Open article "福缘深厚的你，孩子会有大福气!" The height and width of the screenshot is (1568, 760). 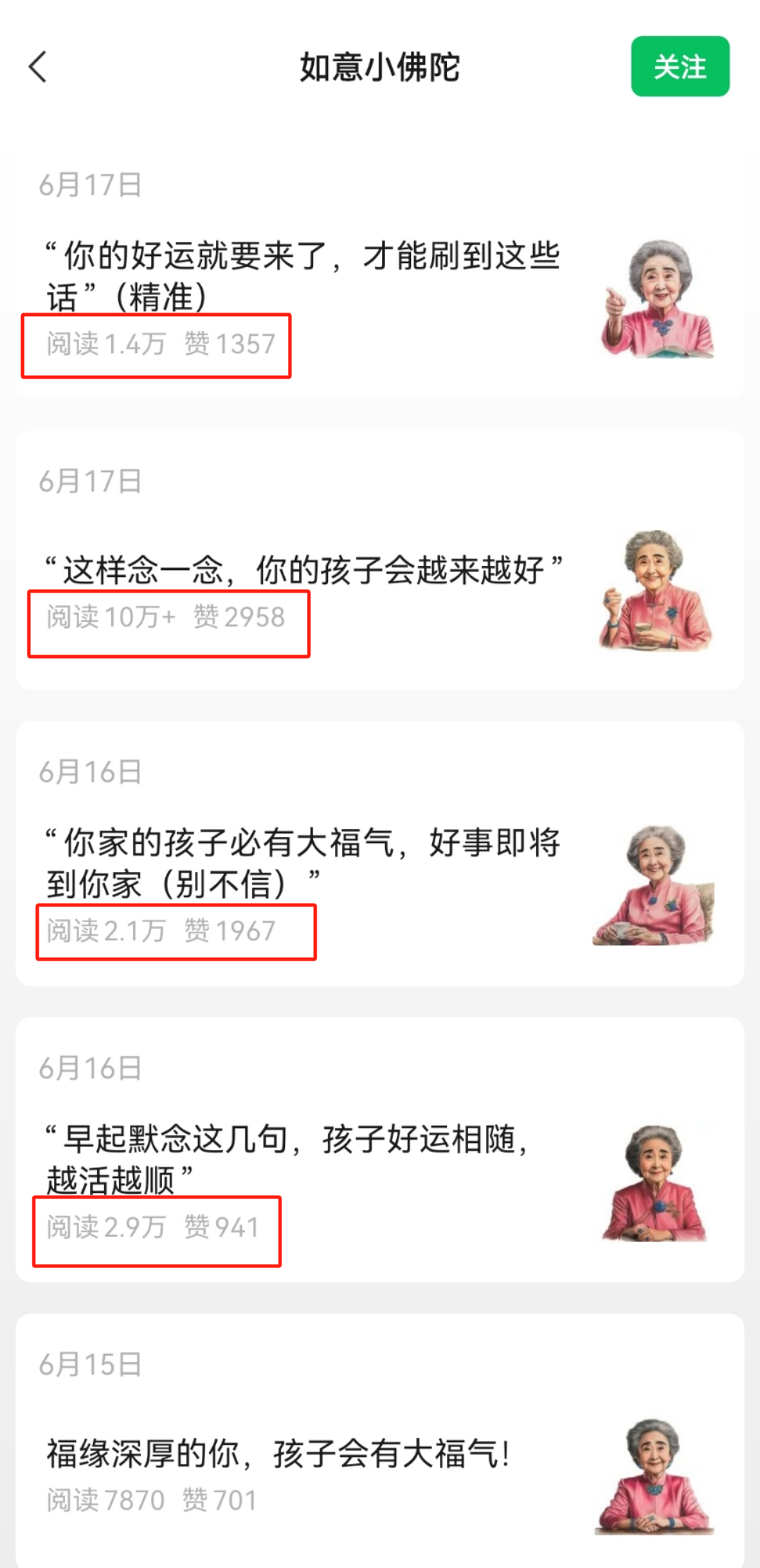coord(278,1453)
